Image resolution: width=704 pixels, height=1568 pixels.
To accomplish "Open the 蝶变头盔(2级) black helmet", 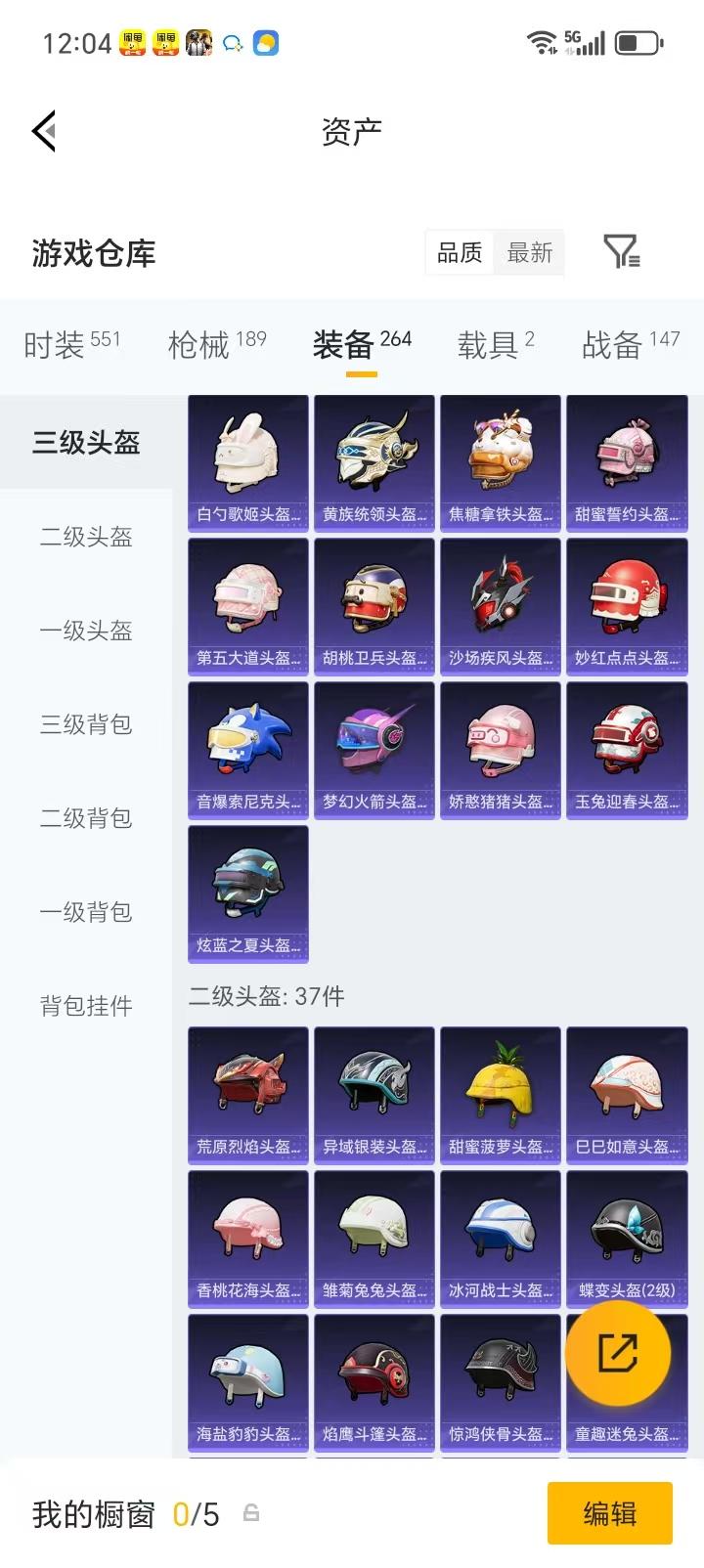I will coord(626,1239).
